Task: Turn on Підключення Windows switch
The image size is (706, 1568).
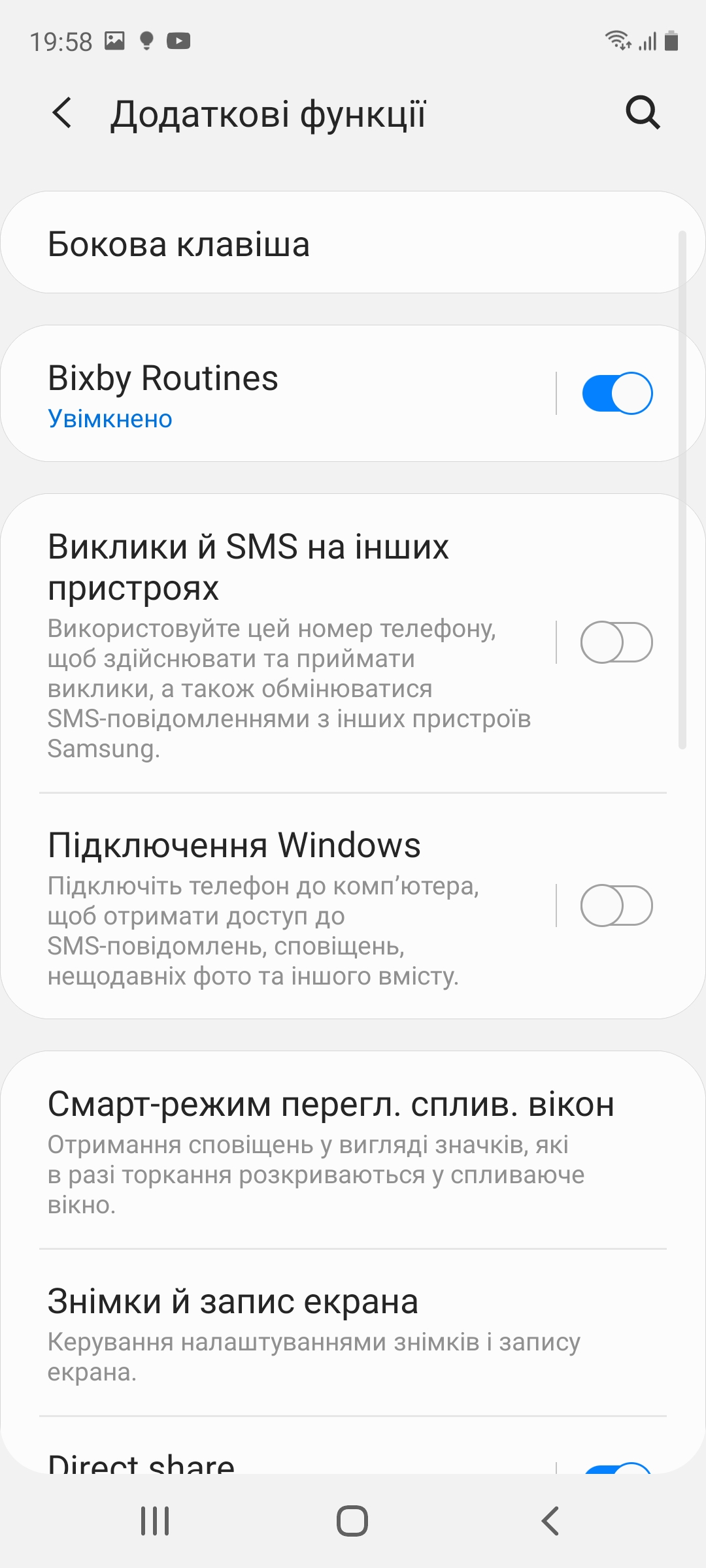Action: 616,906
